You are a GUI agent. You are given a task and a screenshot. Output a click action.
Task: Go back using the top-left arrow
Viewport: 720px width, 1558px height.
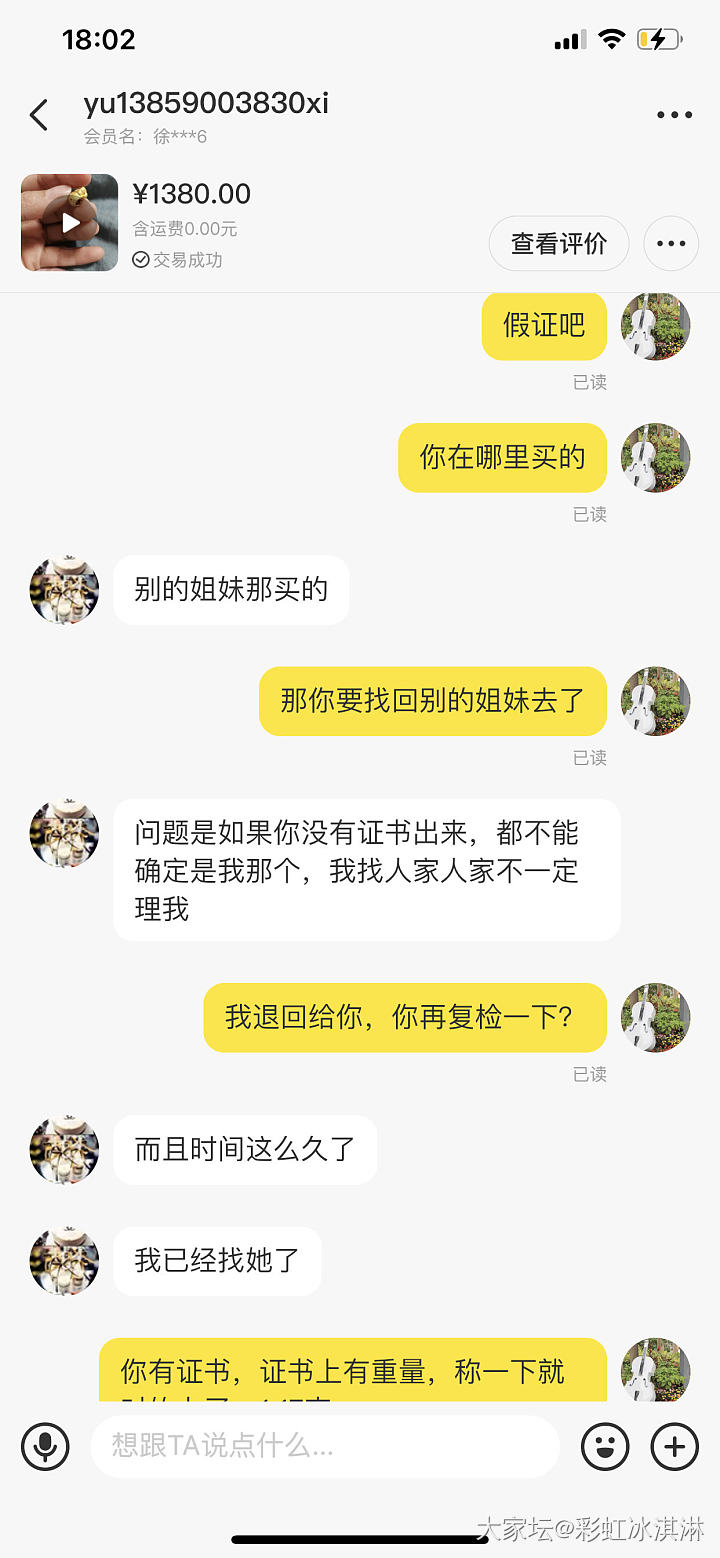click(39, 116)
